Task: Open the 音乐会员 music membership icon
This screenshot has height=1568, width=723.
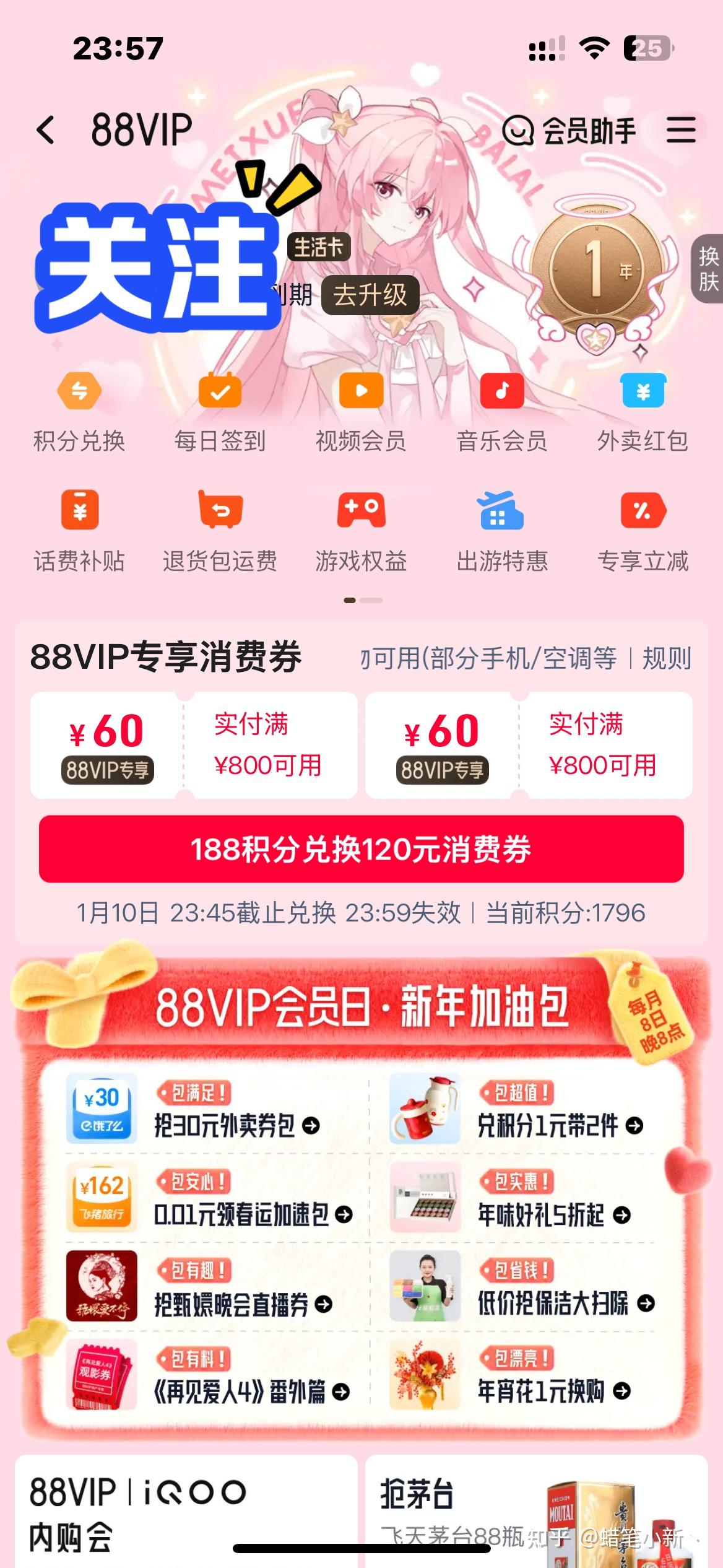Action: [x=502, y=409]
